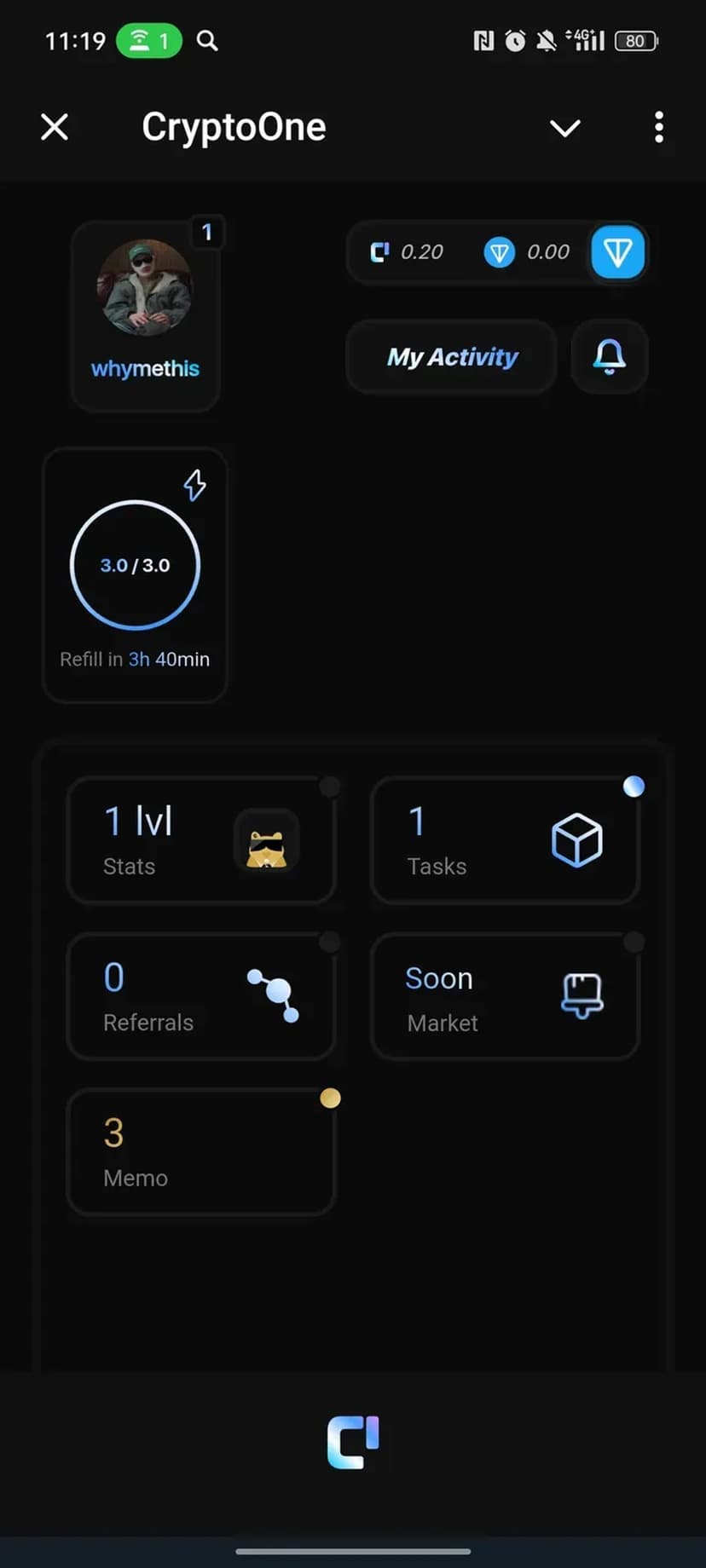Open the notifications bell
The height and width of the screenshot is (1568, 706).
609,357
